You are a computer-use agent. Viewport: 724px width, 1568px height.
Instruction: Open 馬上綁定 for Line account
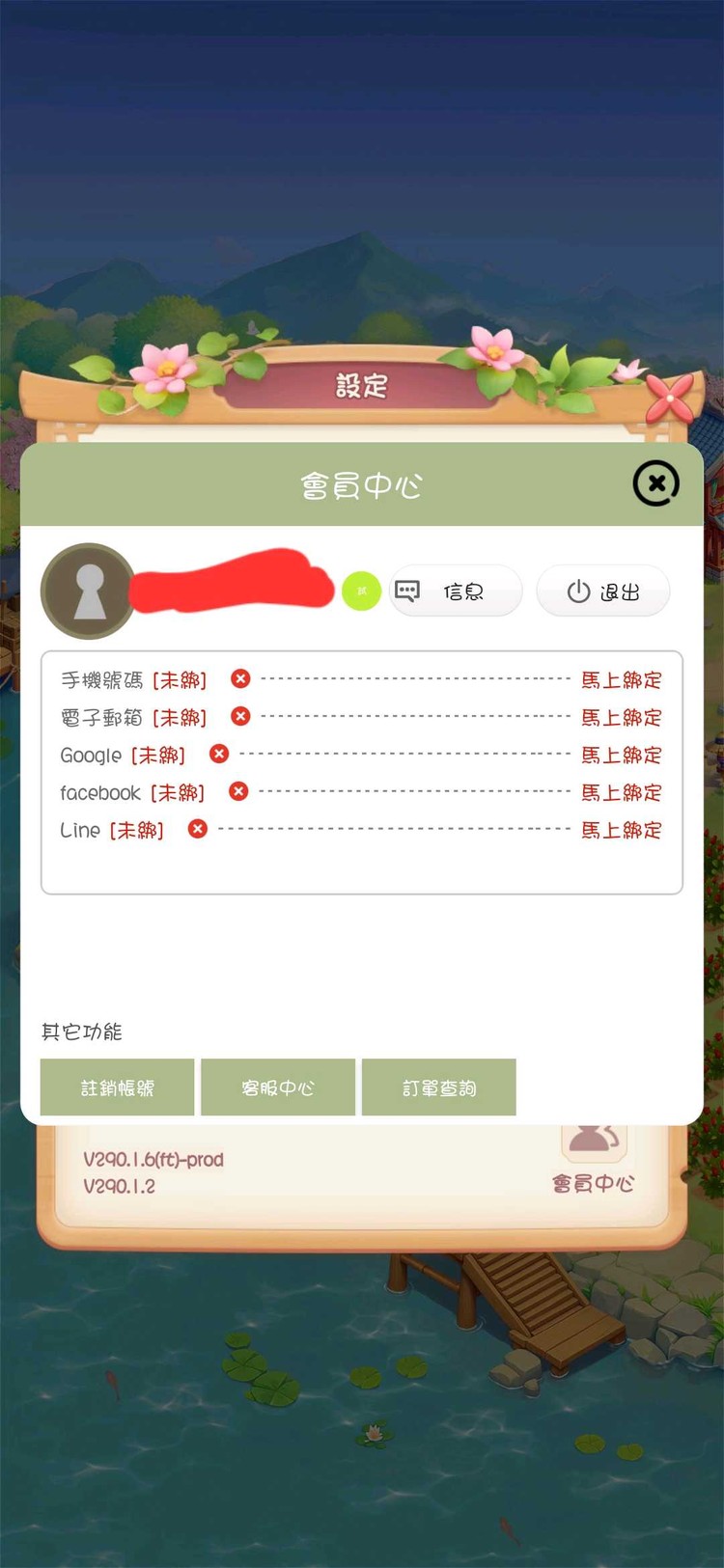click(621, 830)
